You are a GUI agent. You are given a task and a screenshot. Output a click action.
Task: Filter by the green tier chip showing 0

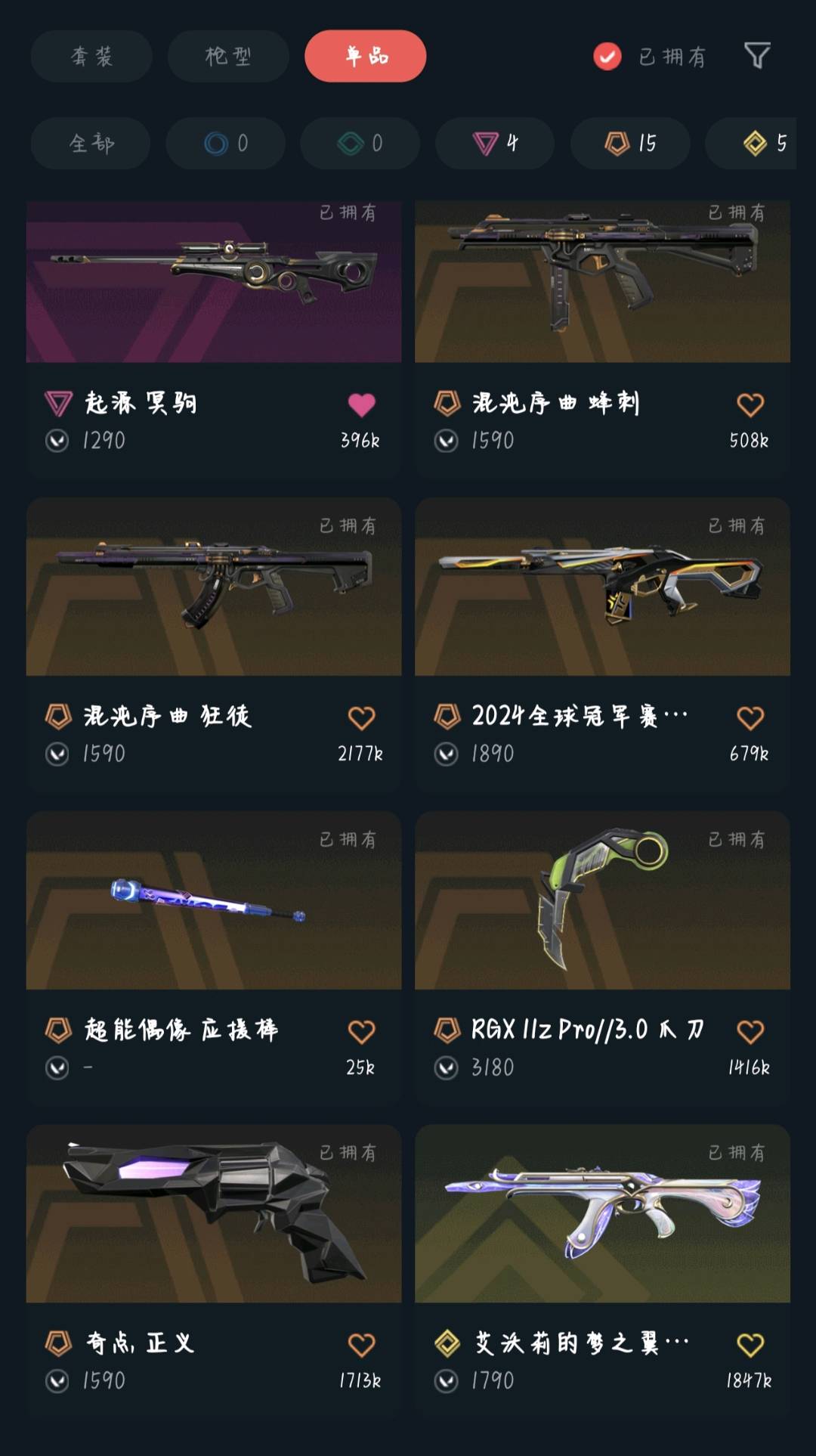pyautogui.click(x=360, y=143)
